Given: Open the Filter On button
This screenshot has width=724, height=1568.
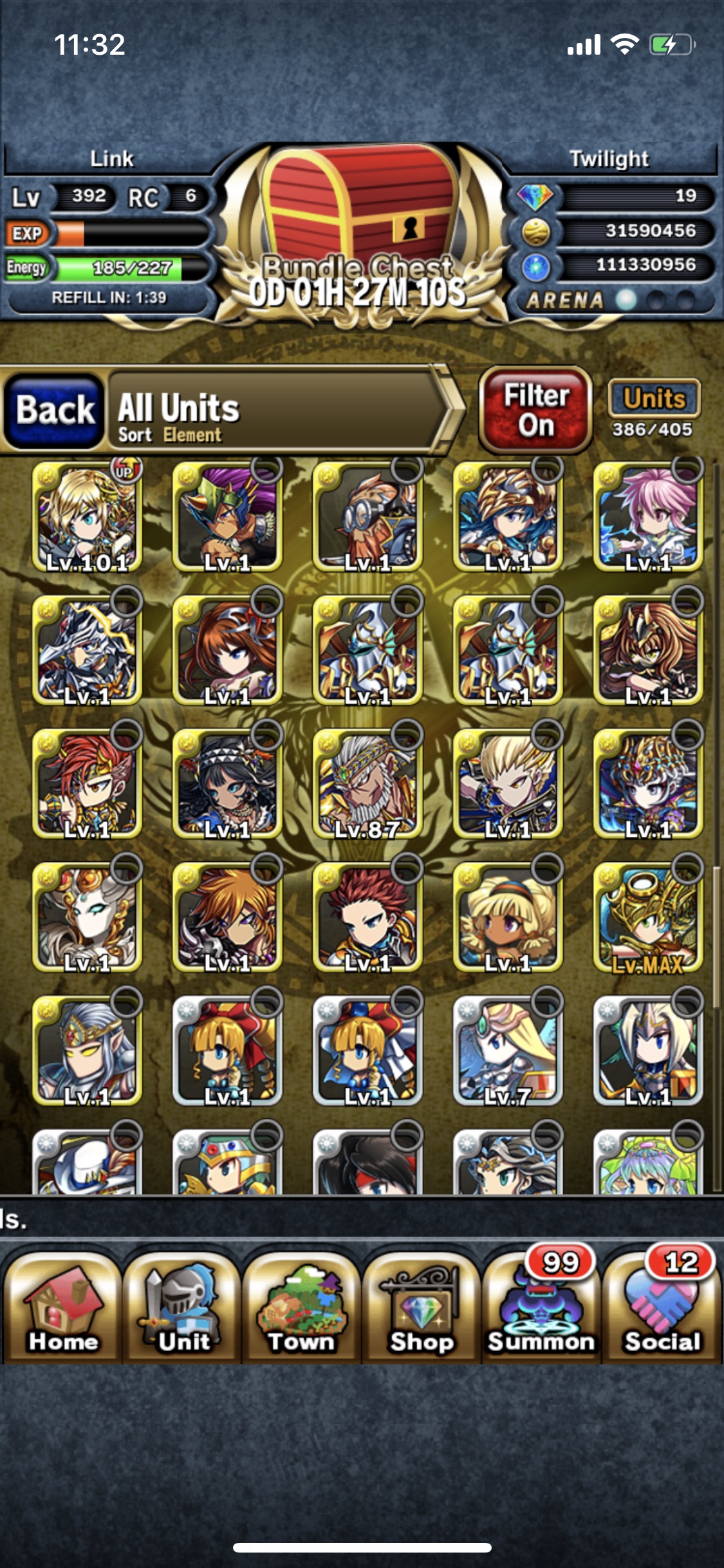Looking at the screenshot, I should pos(535,410).
